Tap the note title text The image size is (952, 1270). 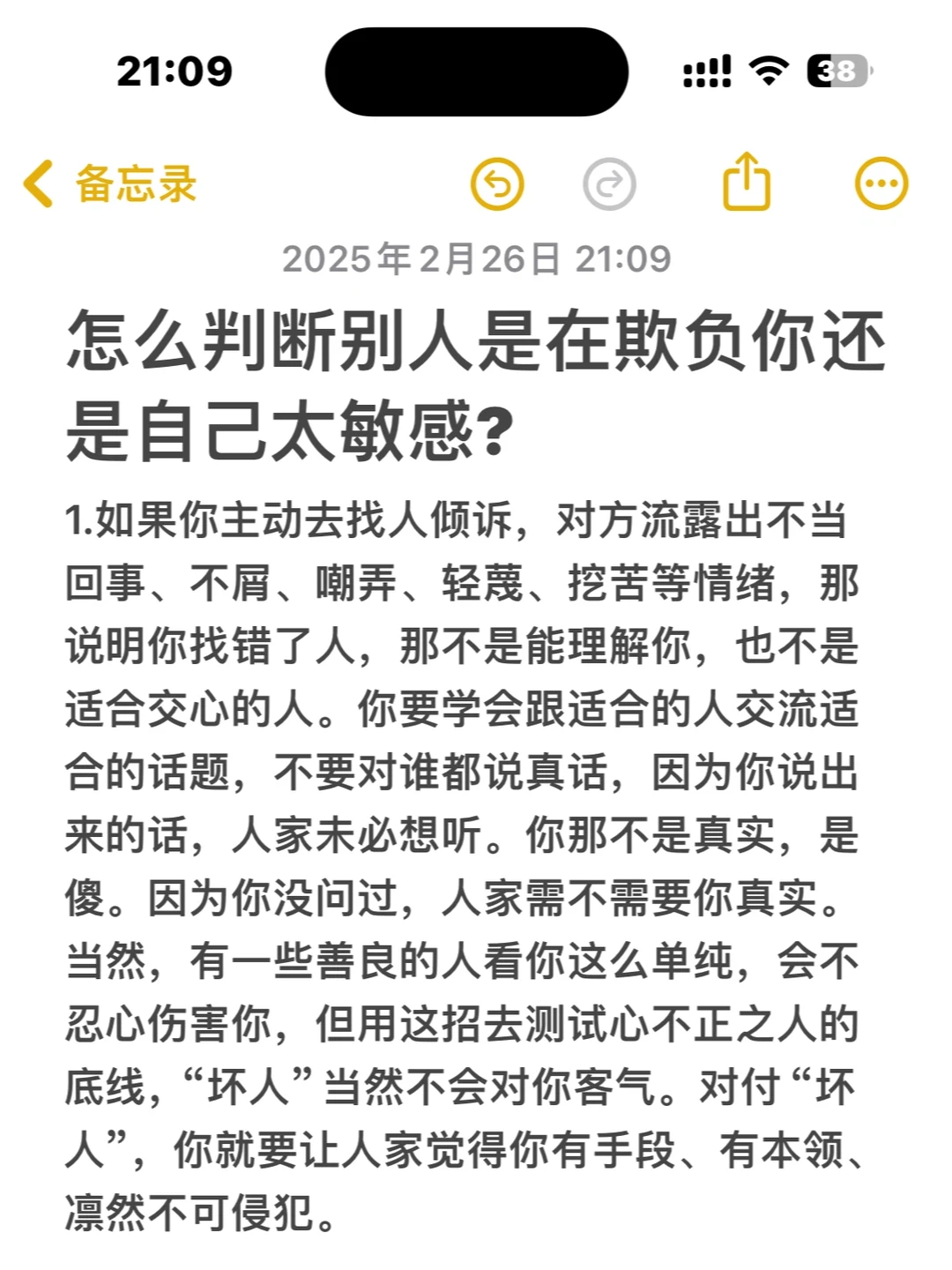[x=476, y=379]
